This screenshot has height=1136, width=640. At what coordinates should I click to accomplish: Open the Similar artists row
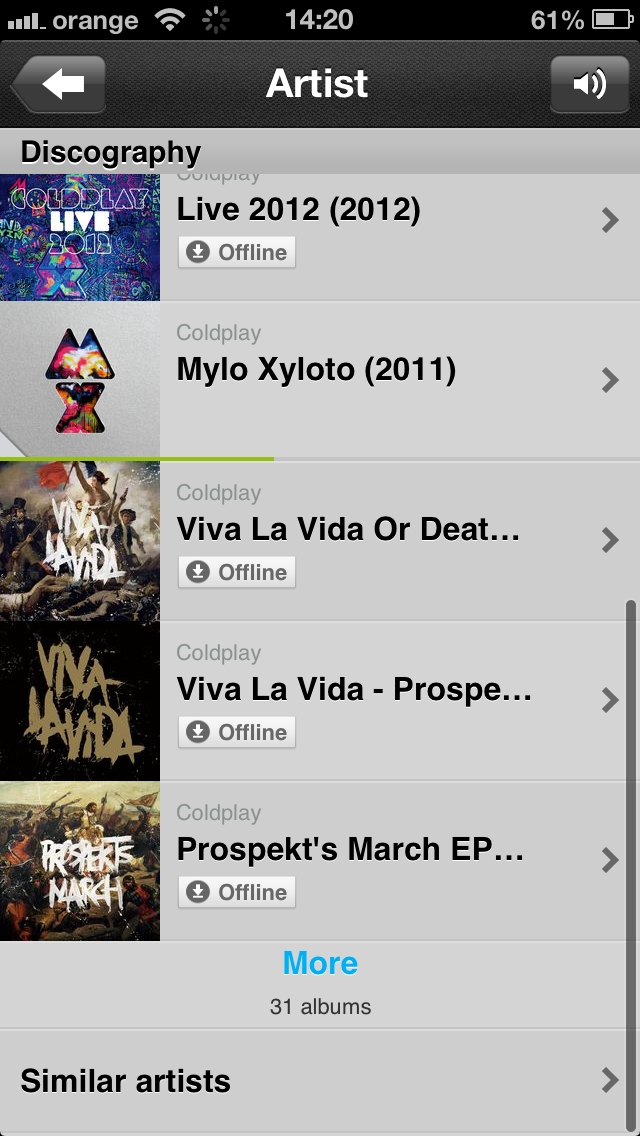(320, 1081)
